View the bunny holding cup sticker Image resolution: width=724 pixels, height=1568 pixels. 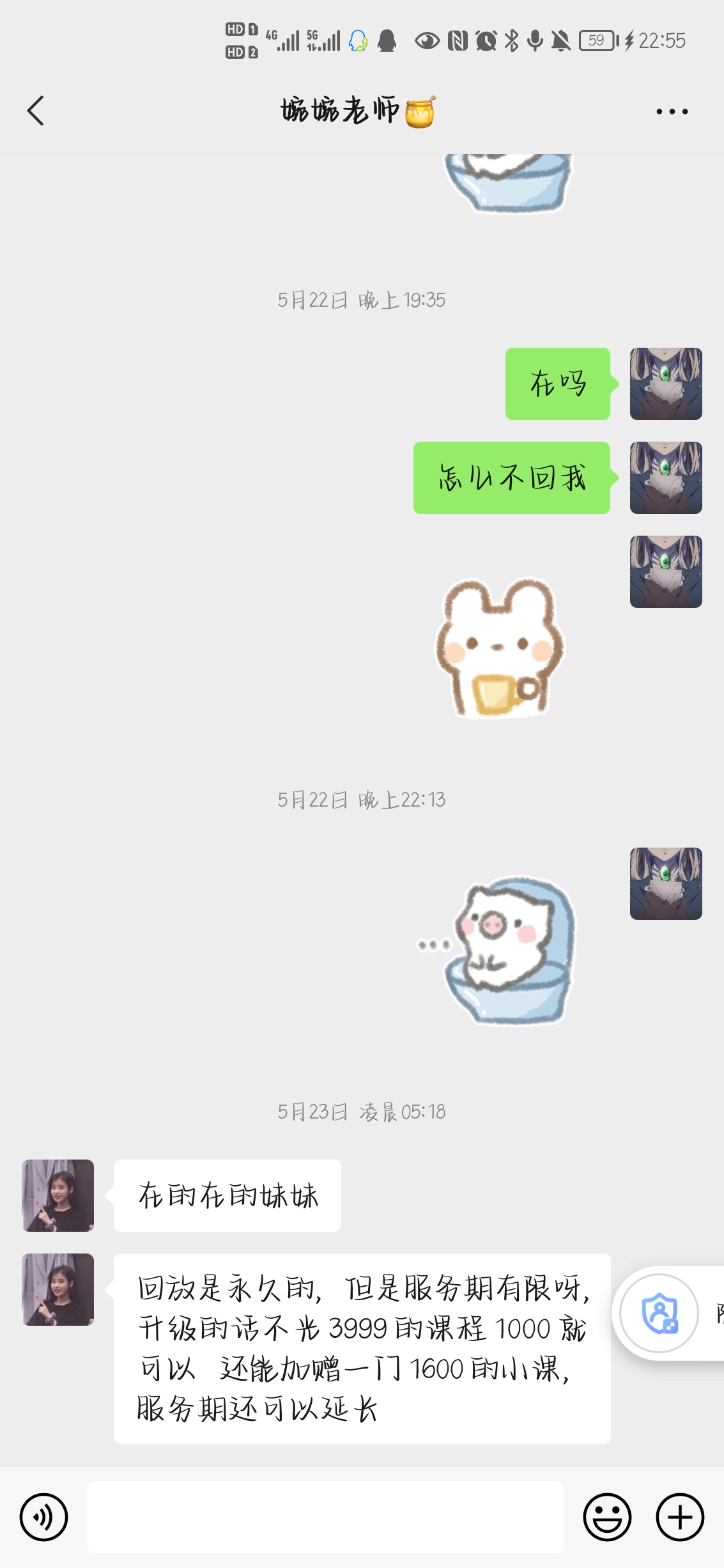pos(499,648)
